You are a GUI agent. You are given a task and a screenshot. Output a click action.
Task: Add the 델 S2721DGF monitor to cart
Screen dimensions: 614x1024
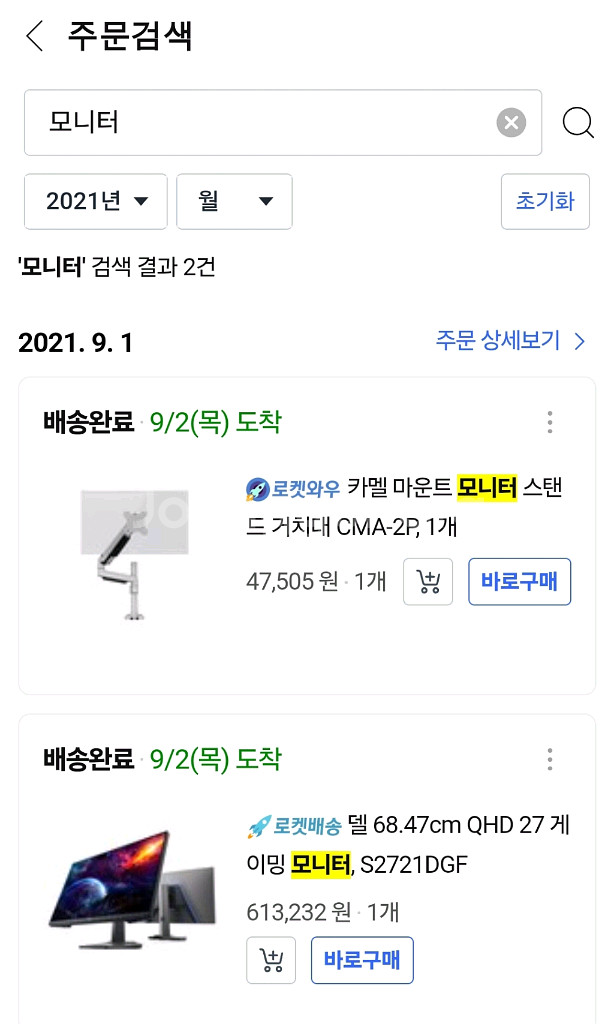click(271, 960)
